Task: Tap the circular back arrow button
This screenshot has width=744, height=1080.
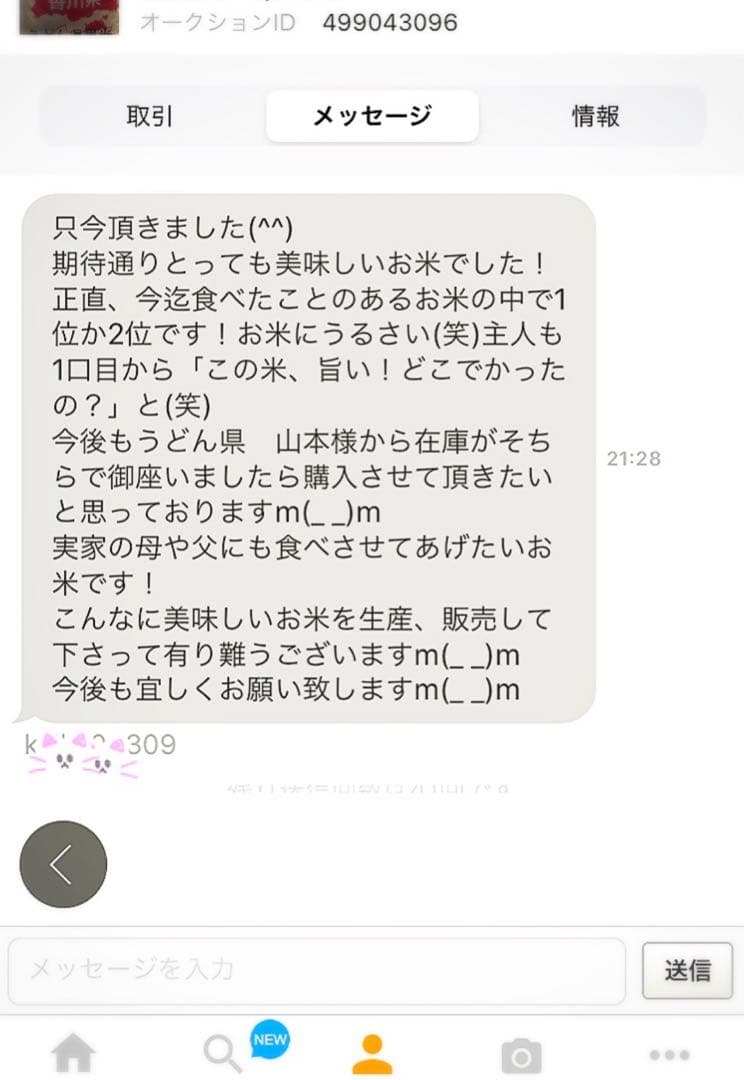Action: [x=62, y=864]
